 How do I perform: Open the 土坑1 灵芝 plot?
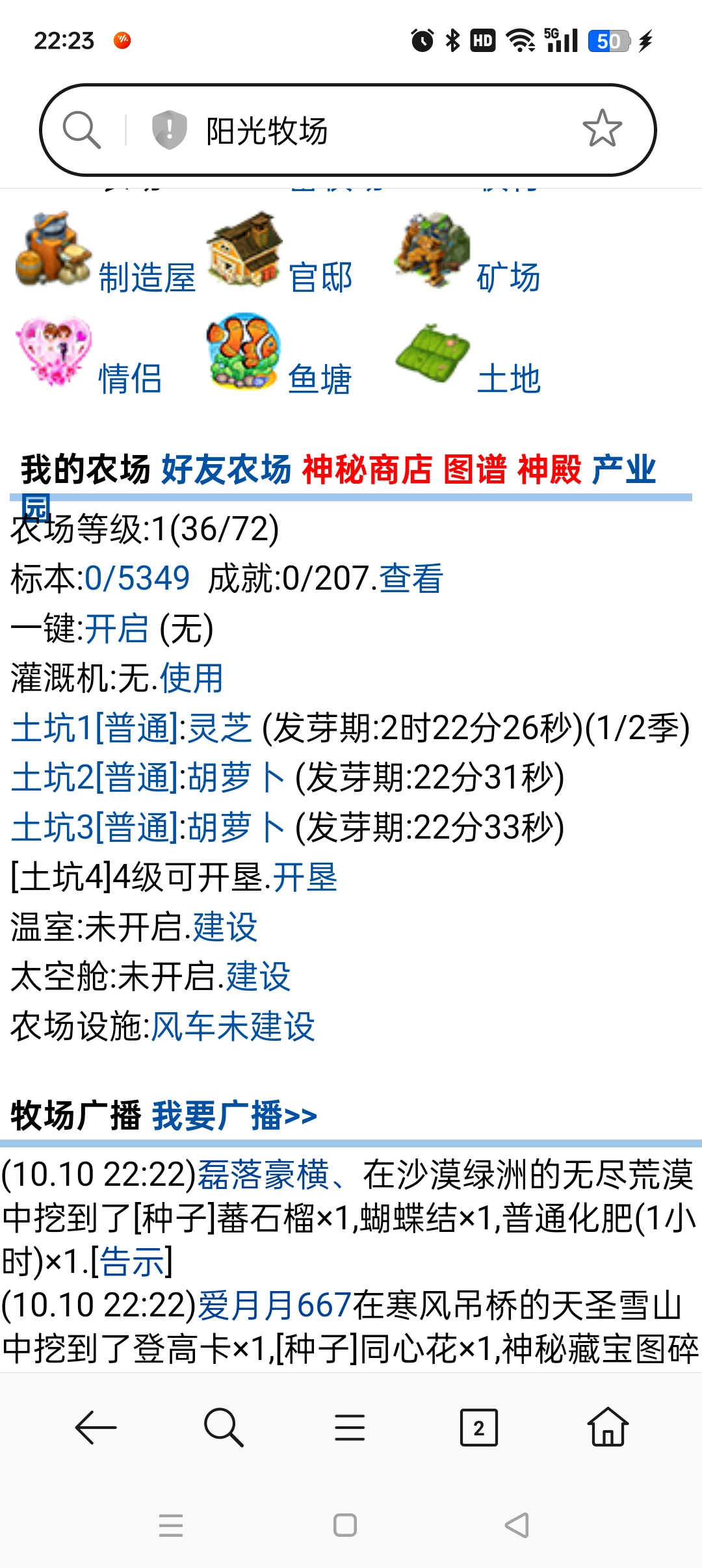point(131,728)
